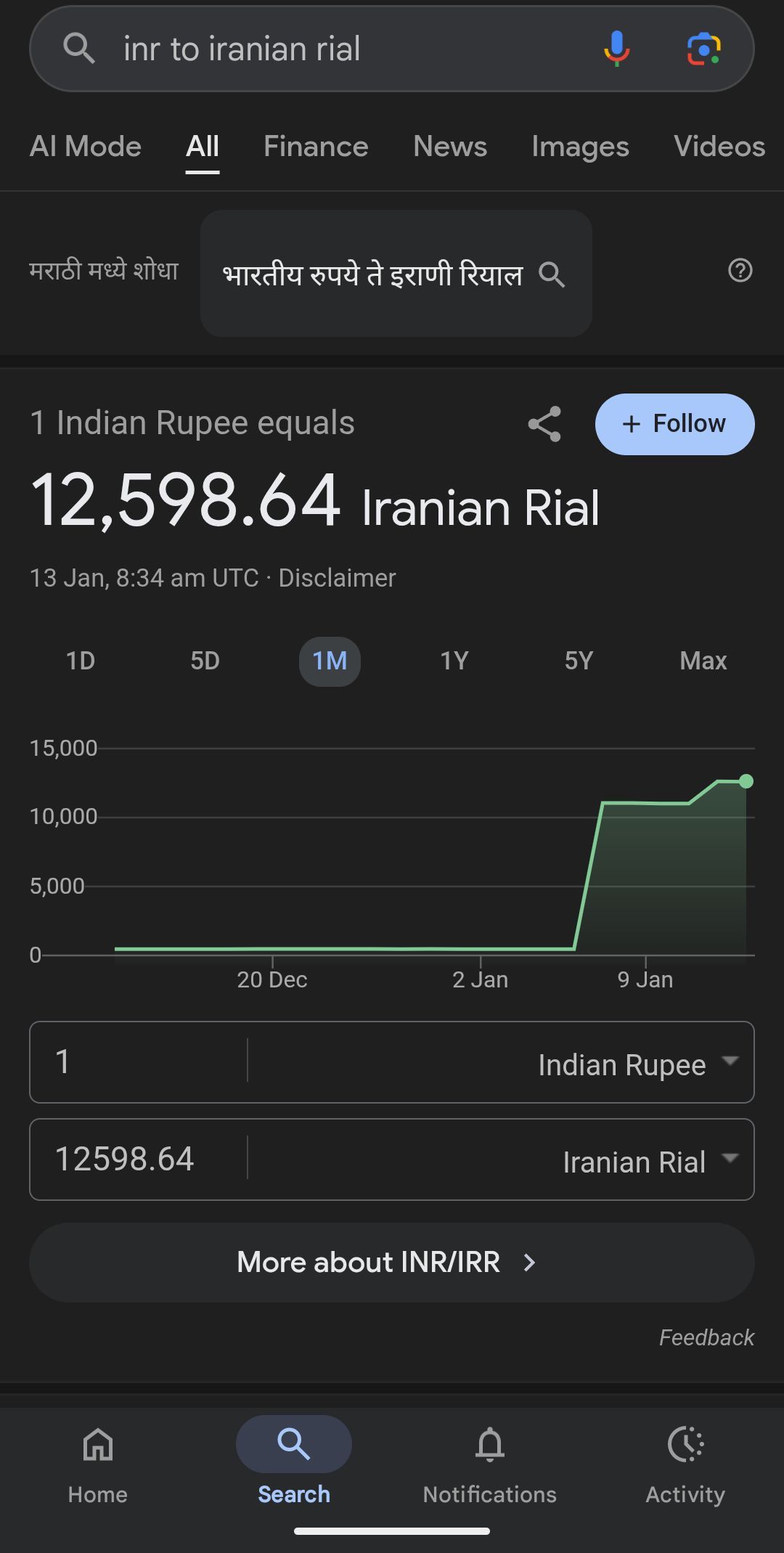Switch to AI Mode tab
The width and height of the screenshot is (784, 1553).
(x=86, y=147)
